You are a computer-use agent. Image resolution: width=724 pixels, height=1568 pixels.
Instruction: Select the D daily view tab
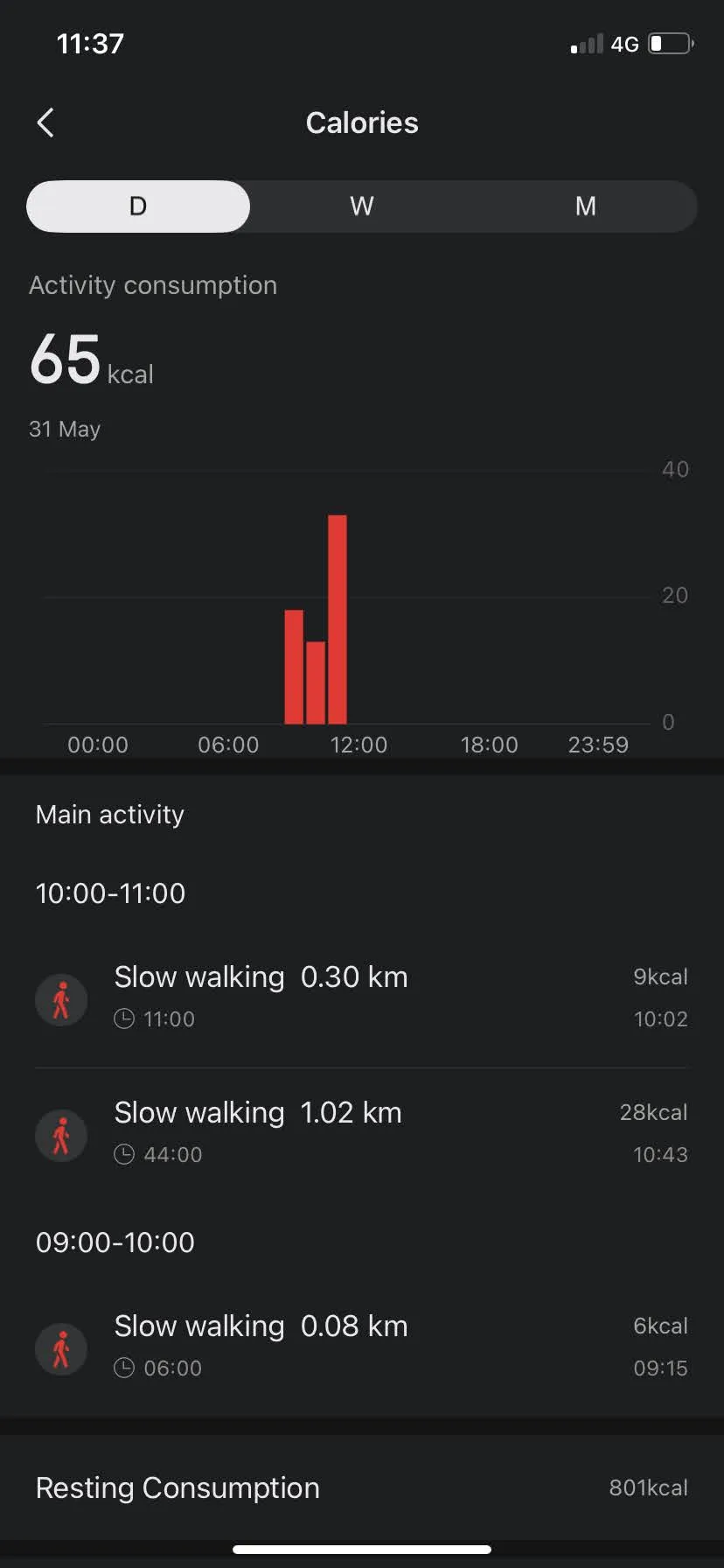(138, 206)
